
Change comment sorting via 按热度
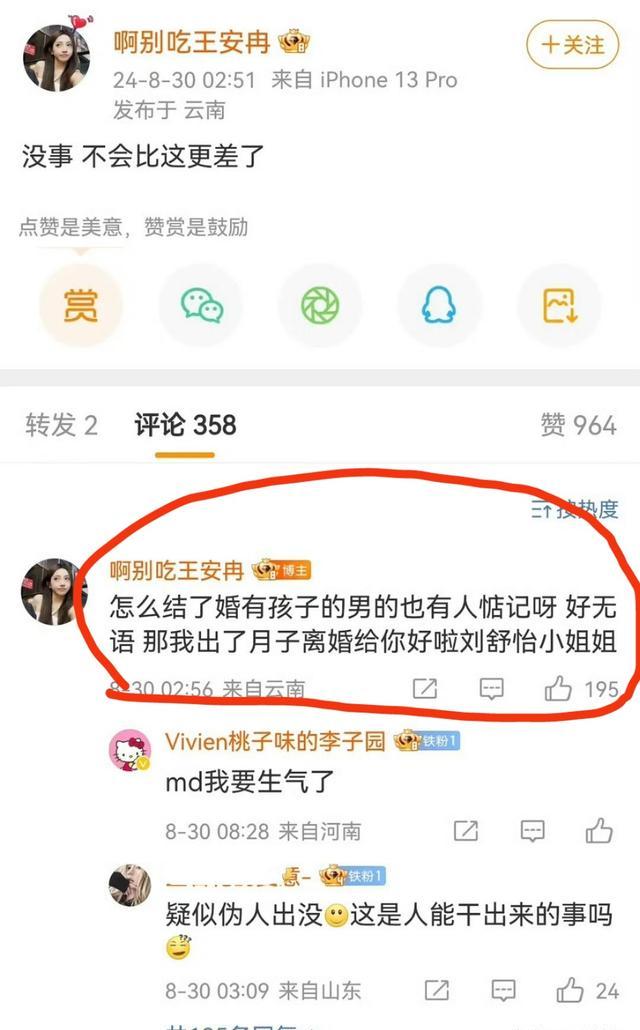tap(575, 510)
